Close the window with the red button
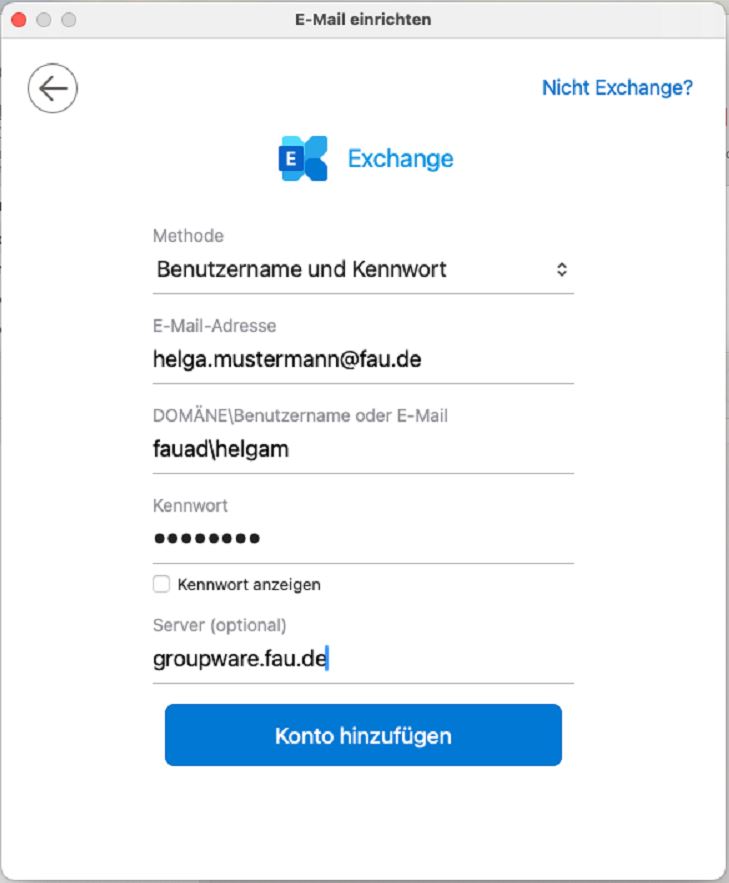729x883 pixels. pos(18,20)
